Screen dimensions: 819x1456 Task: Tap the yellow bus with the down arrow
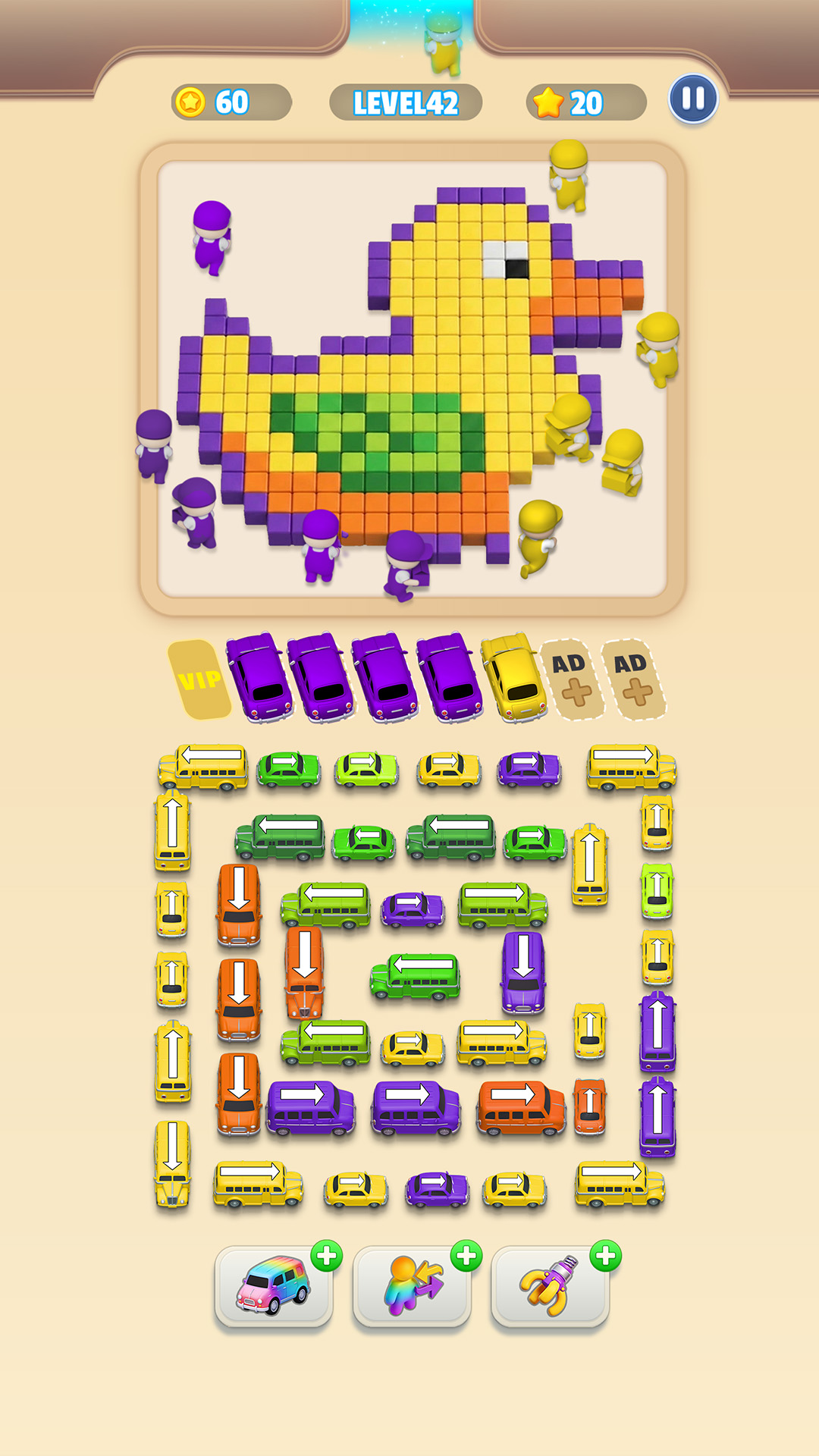point(172,1163)
